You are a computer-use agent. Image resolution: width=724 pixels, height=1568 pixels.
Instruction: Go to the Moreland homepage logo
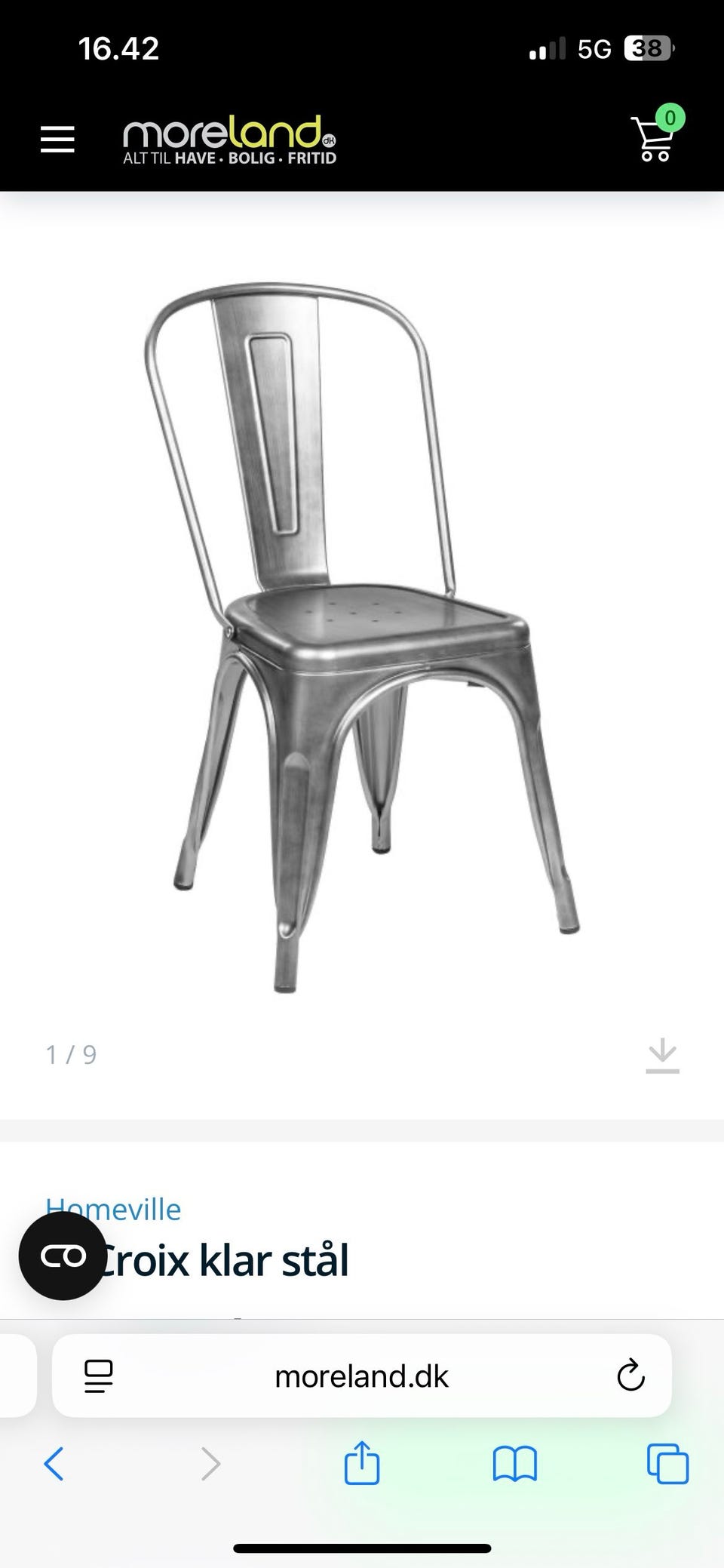click(229, 140)
